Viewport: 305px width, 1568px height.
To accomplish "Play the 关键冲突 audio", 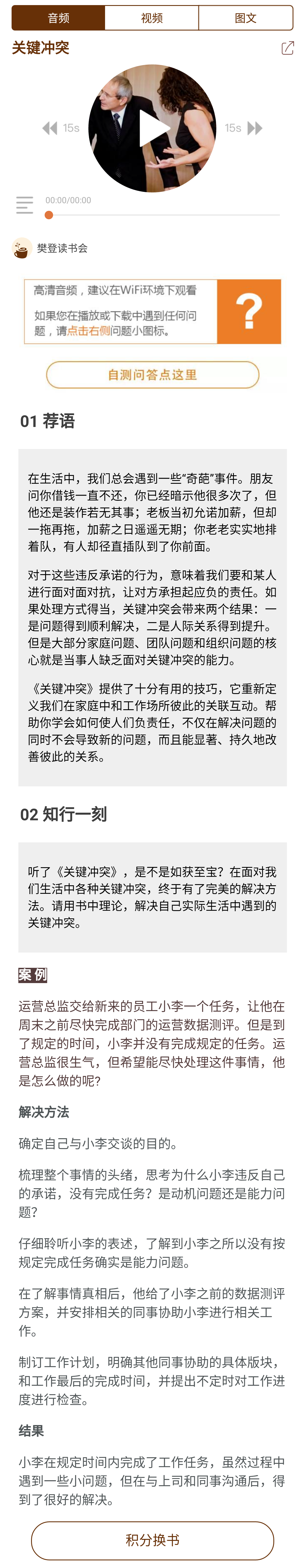I will click(153, 129).
